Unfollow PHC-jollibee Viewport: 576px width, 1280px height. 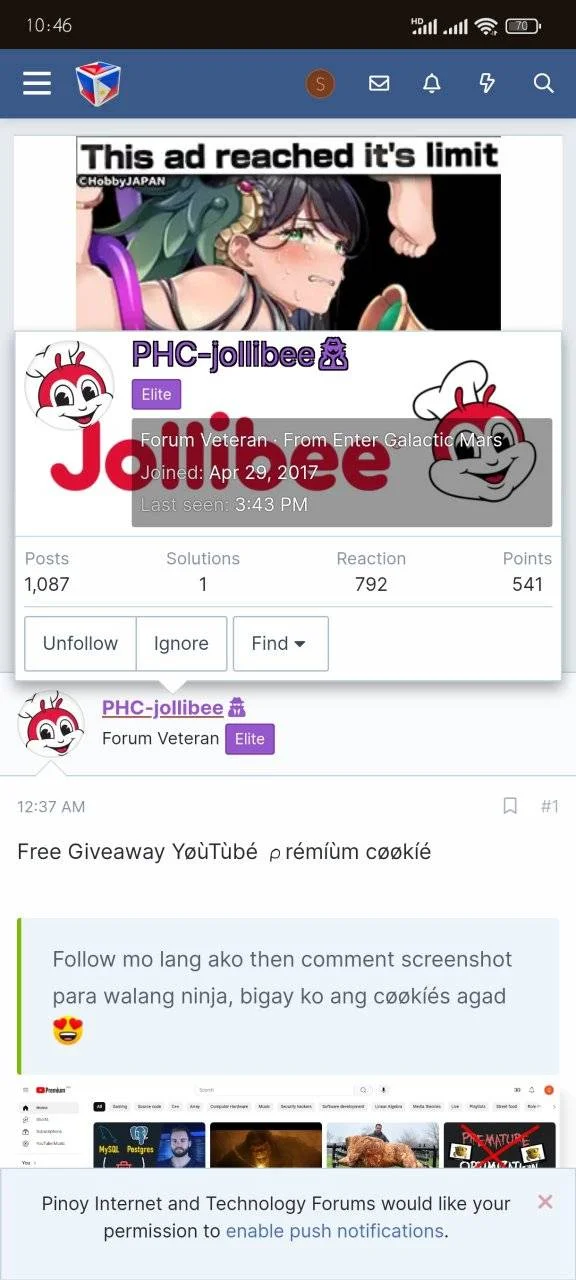[x=80, y=643]
